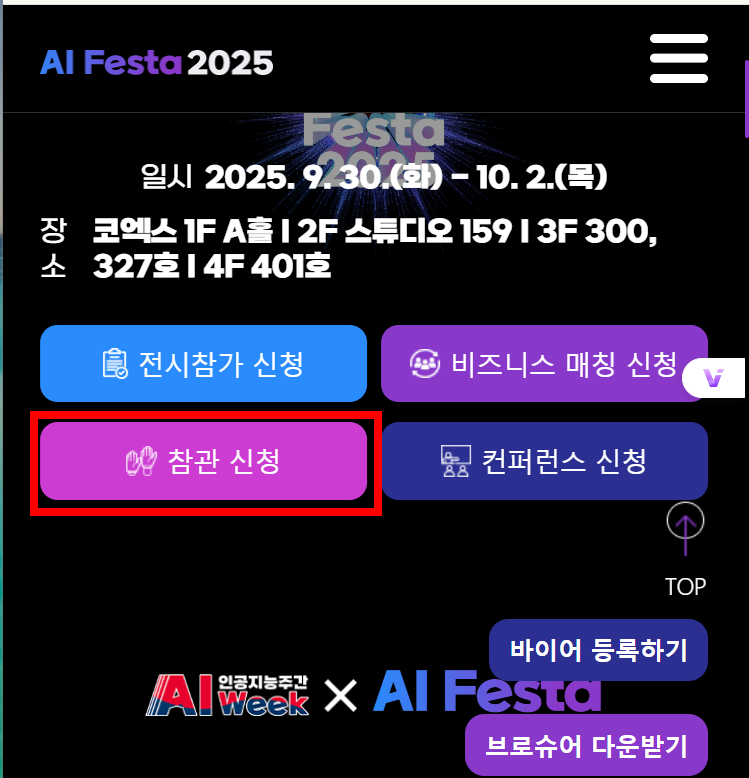
Task: Open 컨퍼런스 신청
Action: (x=544, y=461)
